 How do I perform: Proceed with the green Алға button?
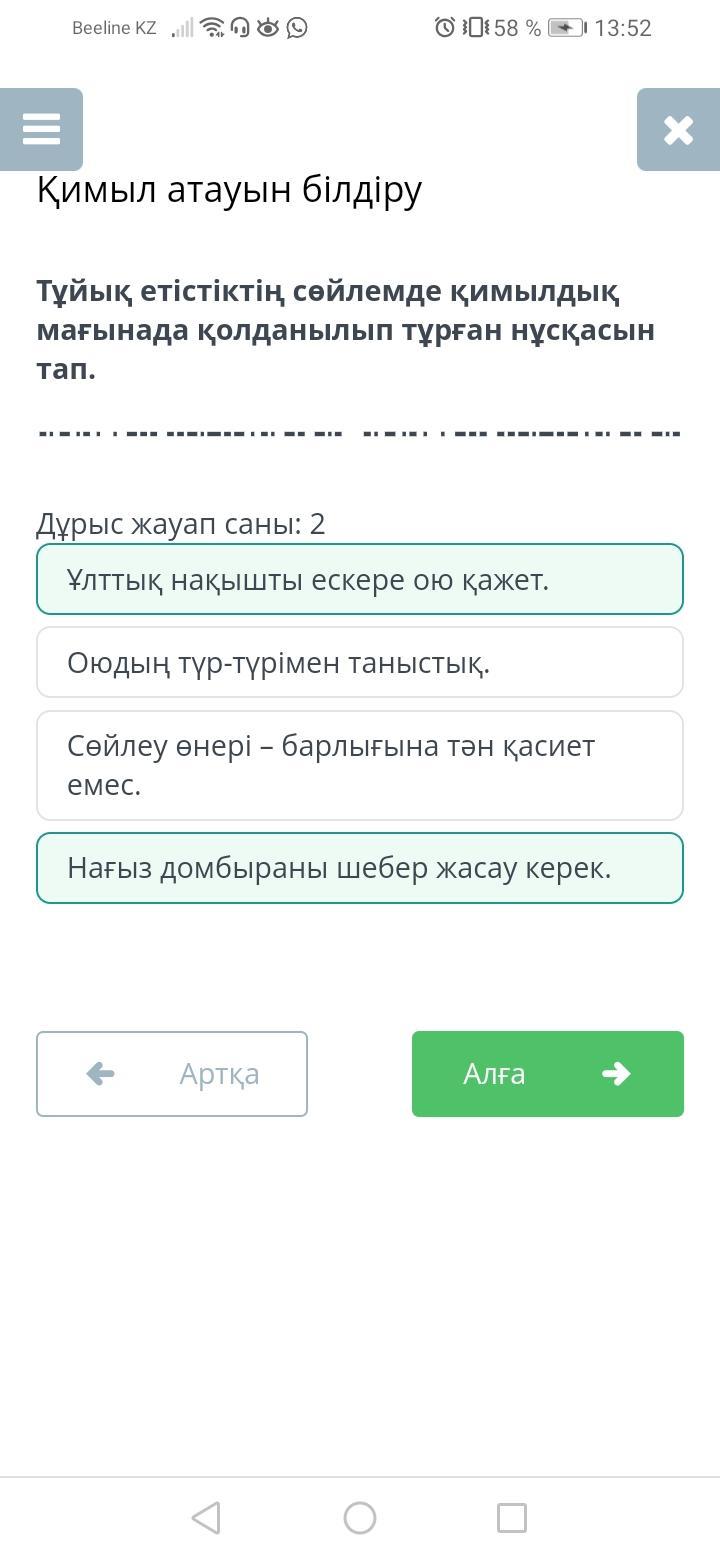tap(548, 1074)
